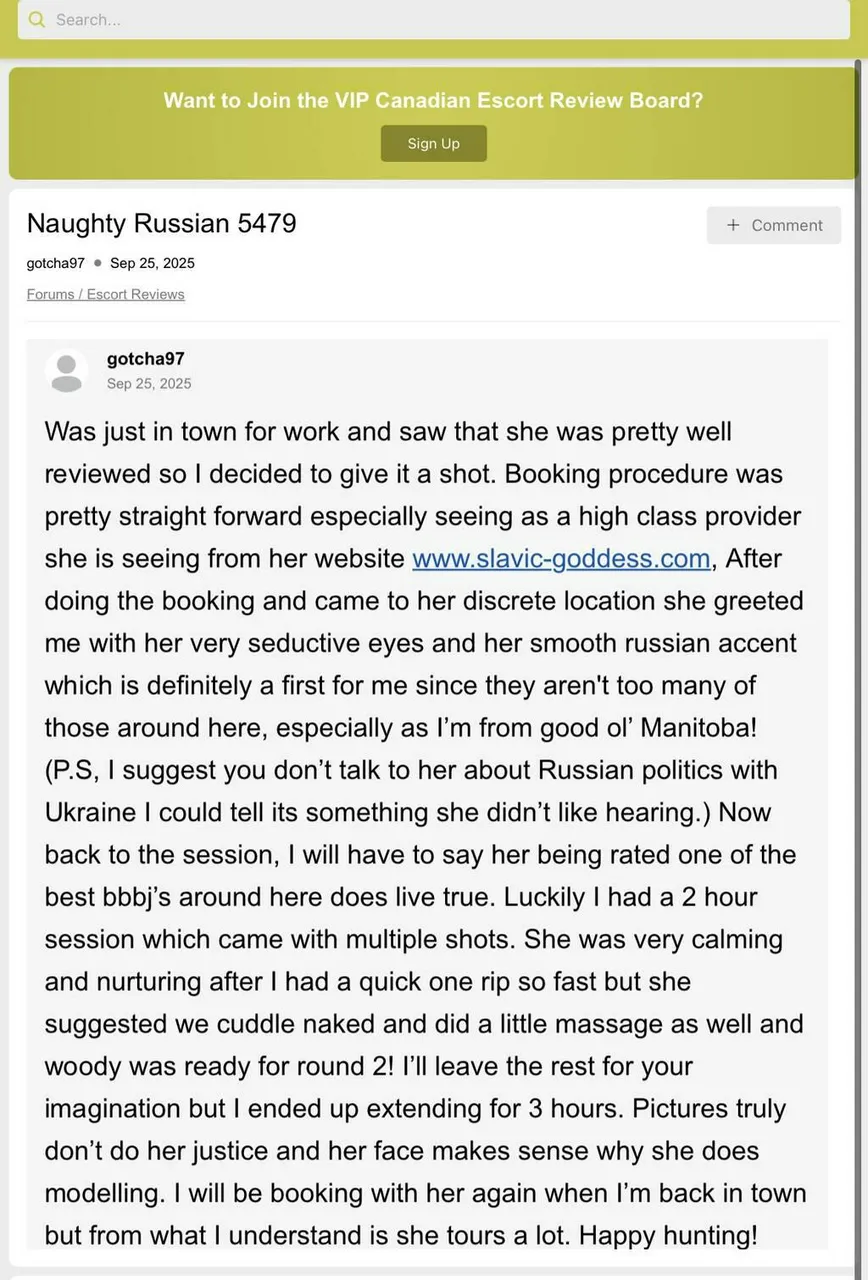This screenshot has width=868, height=1280.
Task: Open the www.slavic-goddess.com link
Action: (x=561, y=558)
